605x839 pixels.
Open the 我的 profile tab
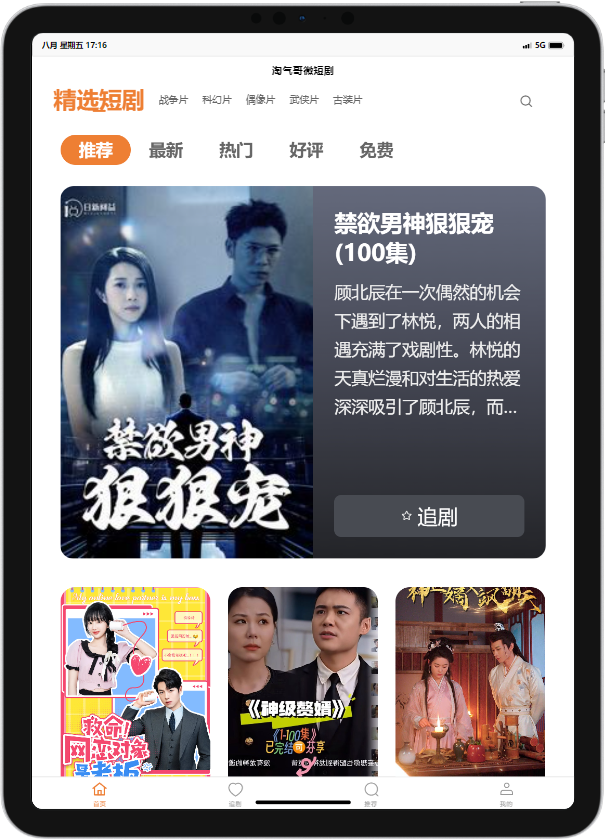point(506,794)
